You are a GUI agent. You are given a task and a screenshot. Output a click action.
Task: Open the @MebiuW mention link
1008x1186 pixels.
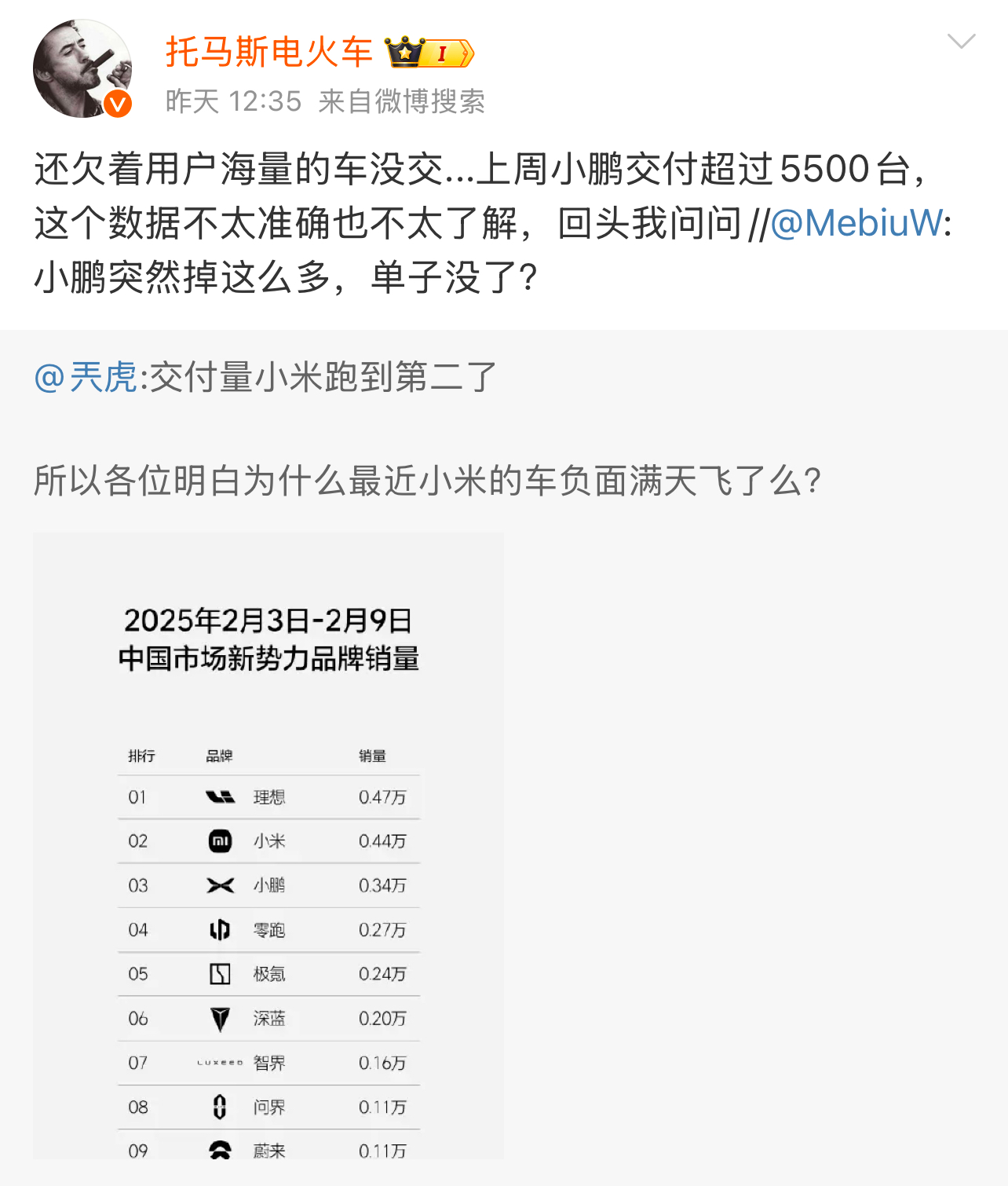pyautogui.click(x=857, y=223)
